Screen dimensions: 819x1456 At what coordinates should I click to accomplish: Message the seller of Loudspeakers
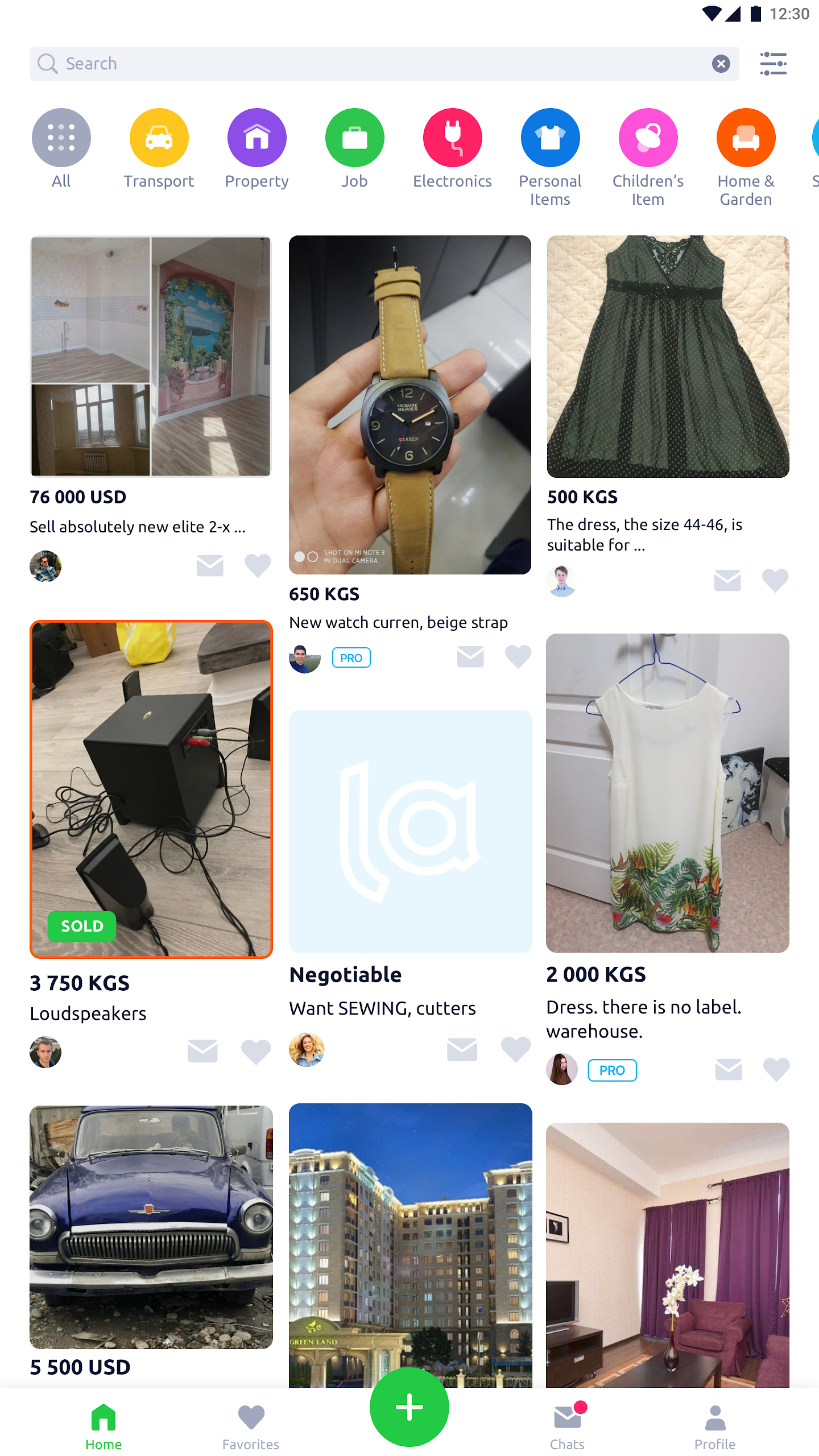tap(202, 1051)
